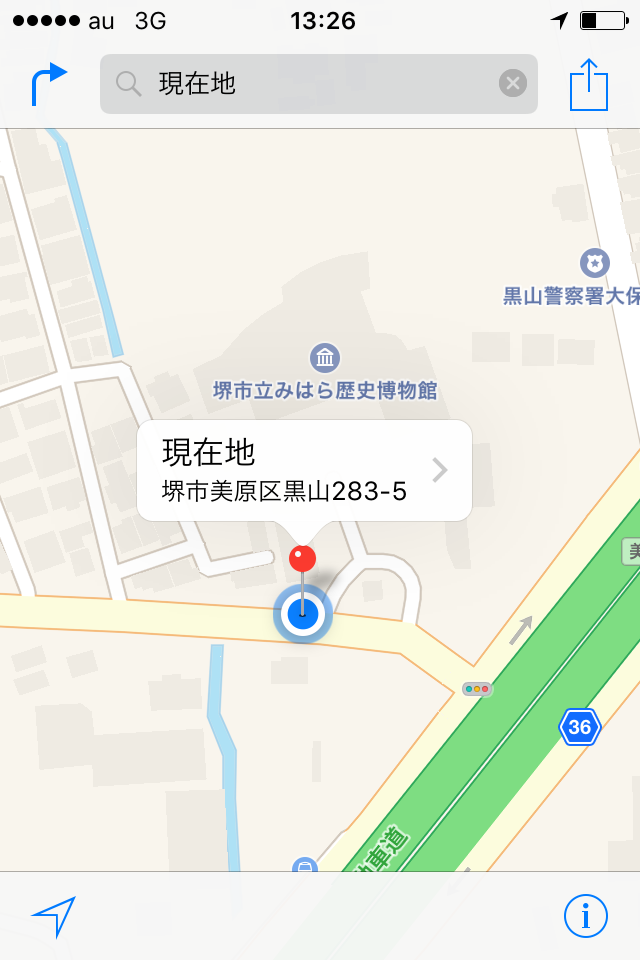Open directions with the turn arrow
This screenshot has width=640, height=960.
(49, 84)
